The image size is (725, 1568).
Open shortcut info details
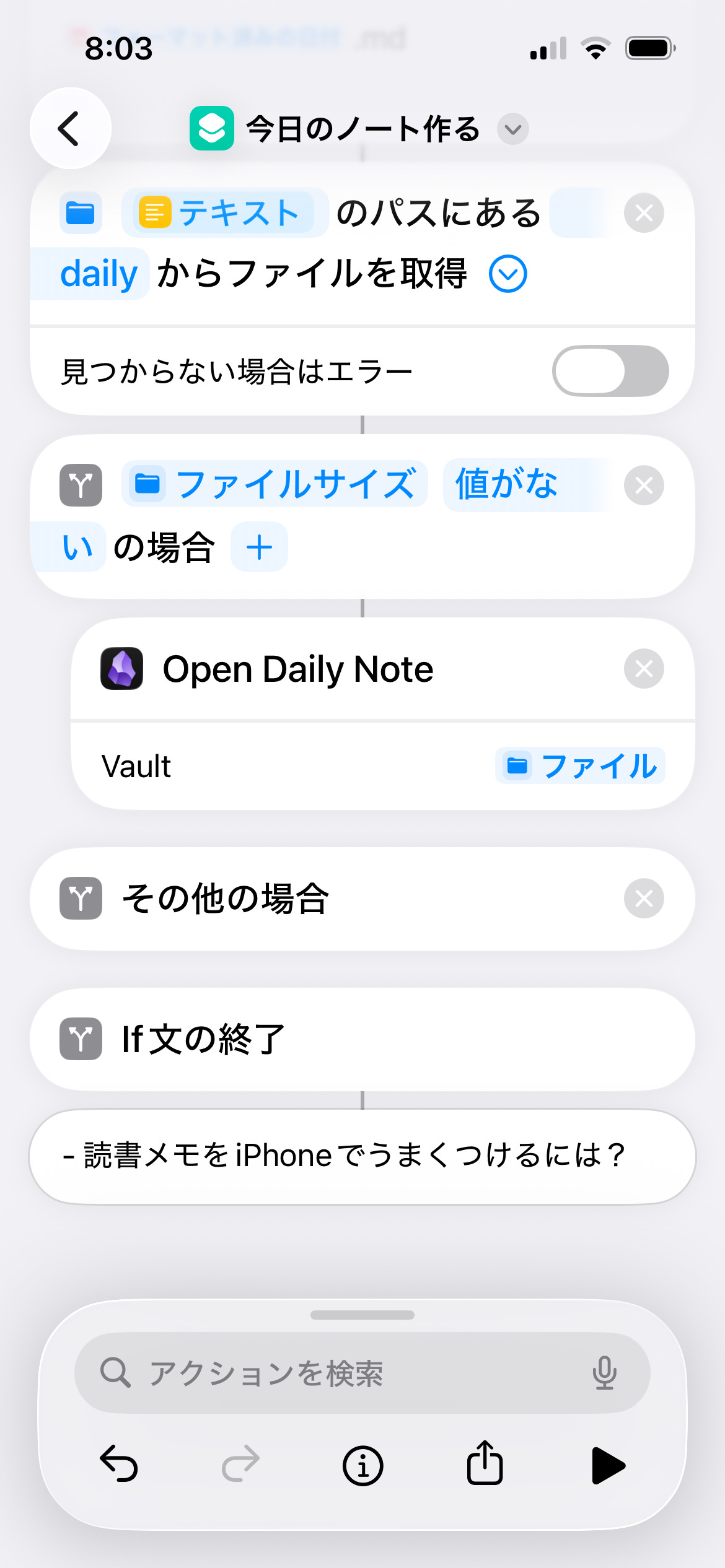click(x=362, y=1466)
